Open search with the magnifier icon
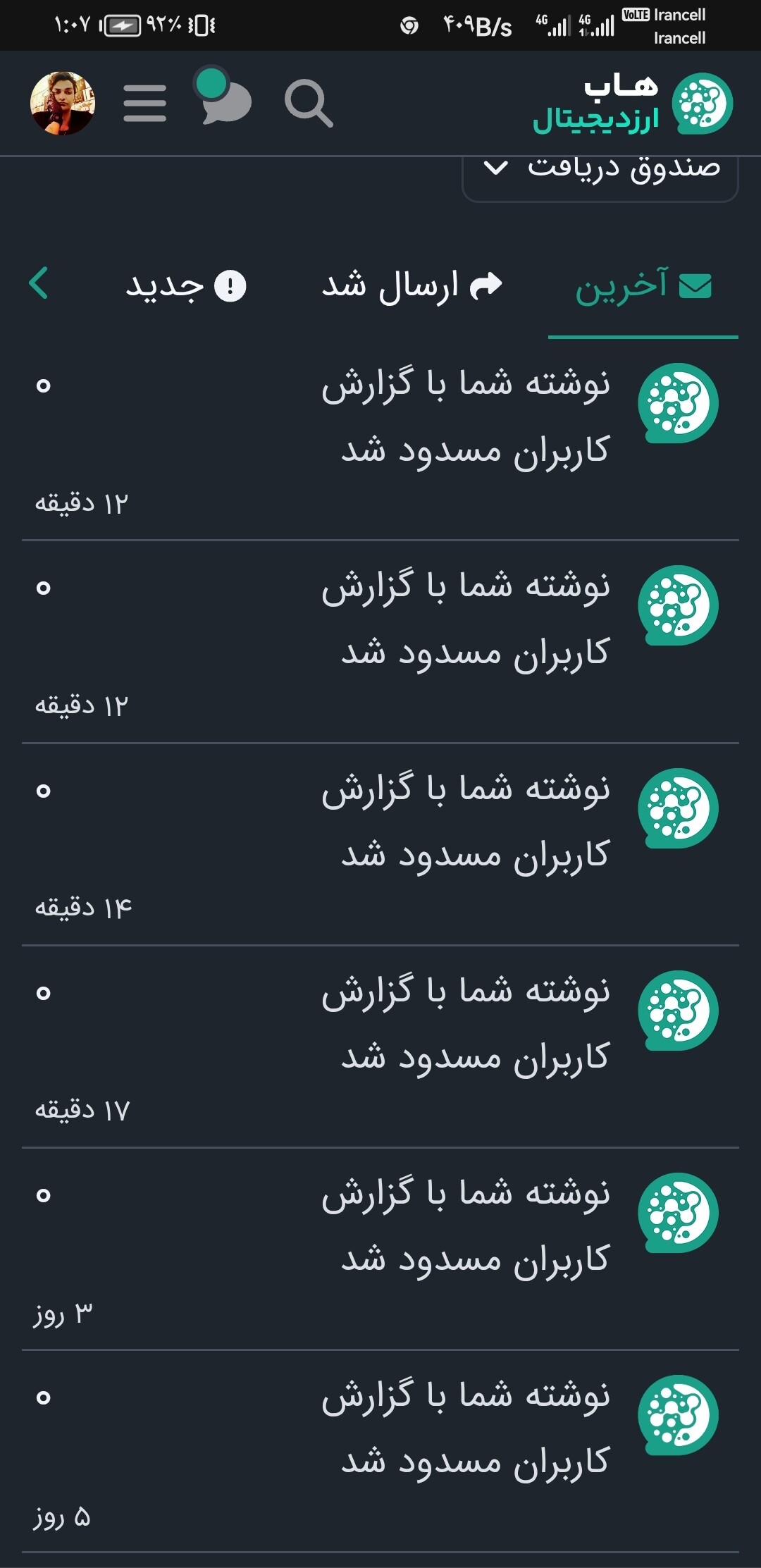This screenshot has height=1568, width=761. [309, 104]
